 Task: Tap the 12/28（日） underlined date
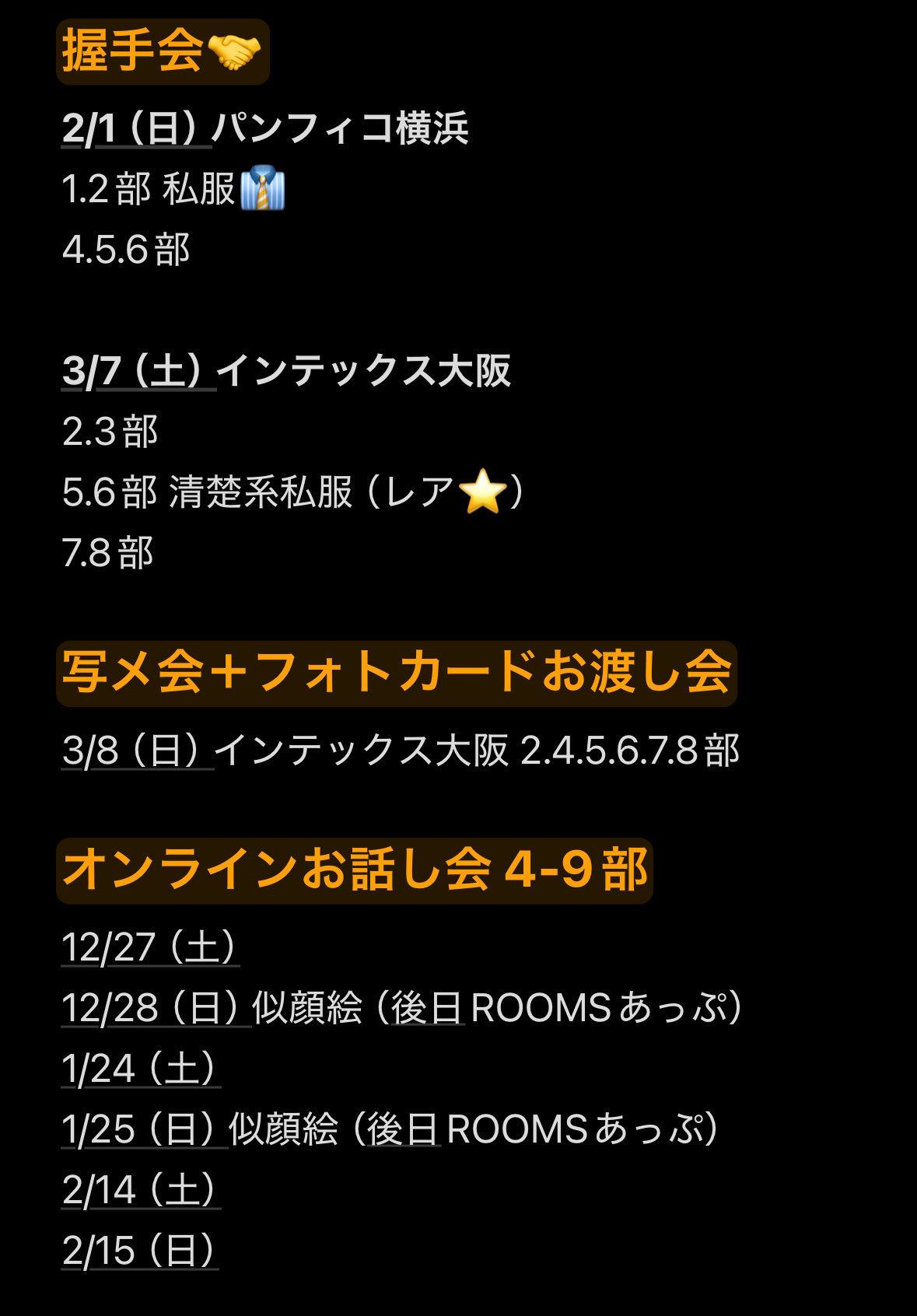tap(155, 1009)
